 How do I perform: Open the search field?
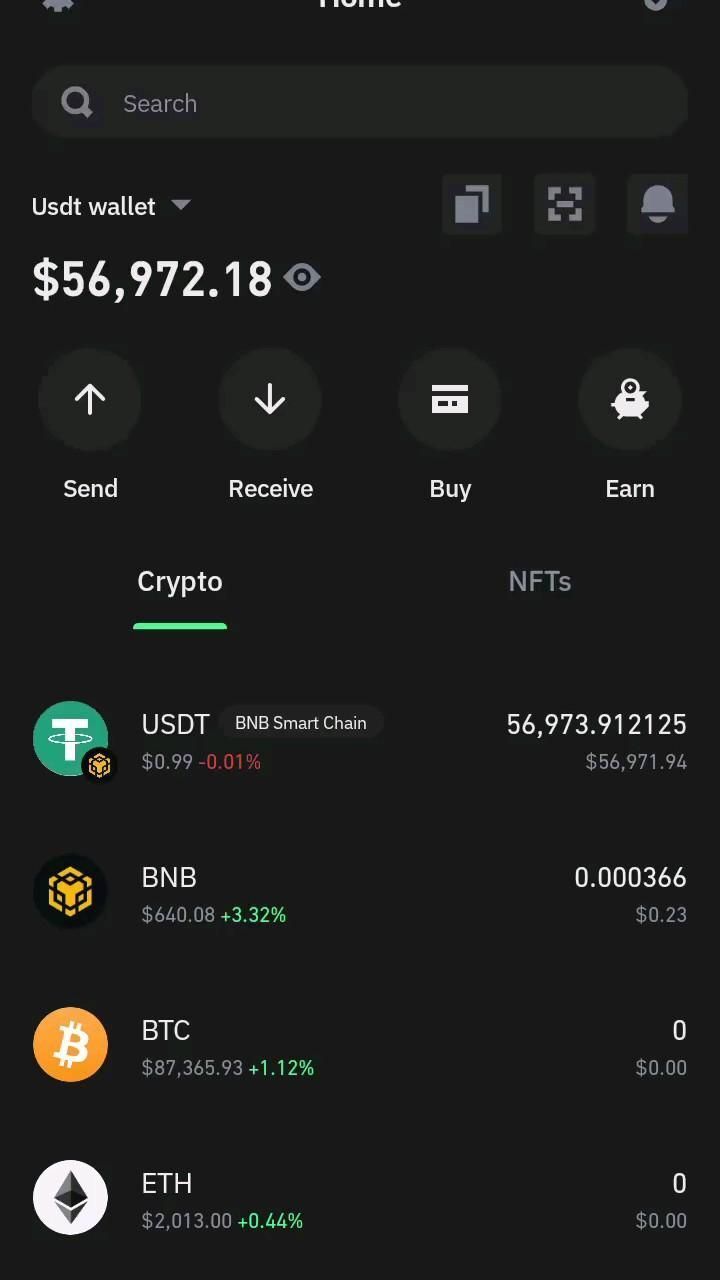(360, 103)
